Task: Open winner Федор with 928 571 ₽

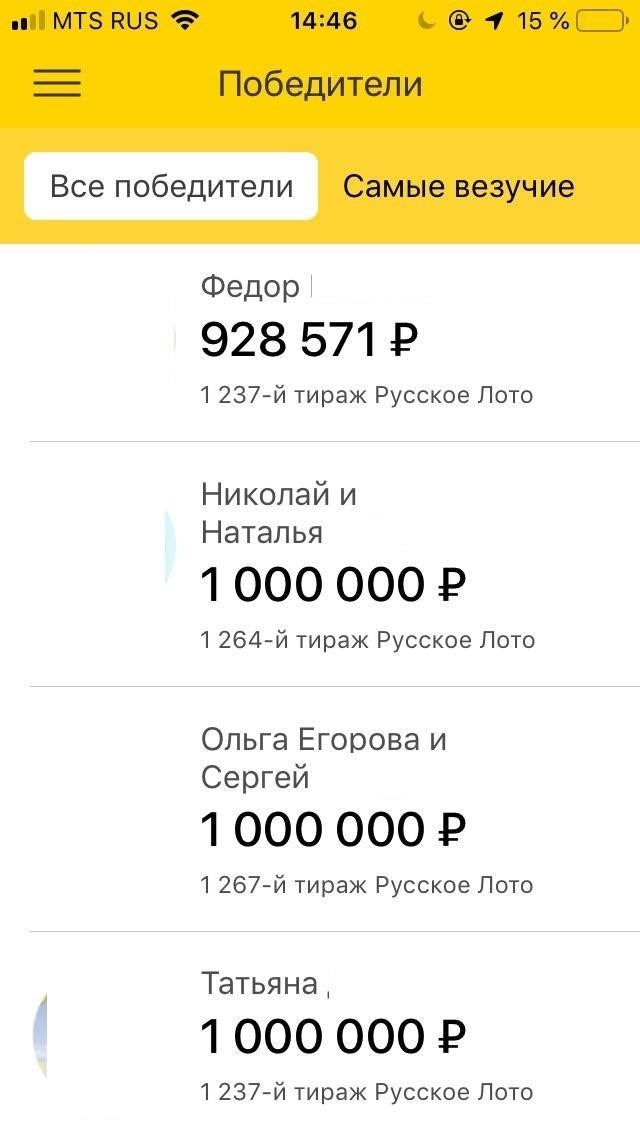Action: pos(320,343)
